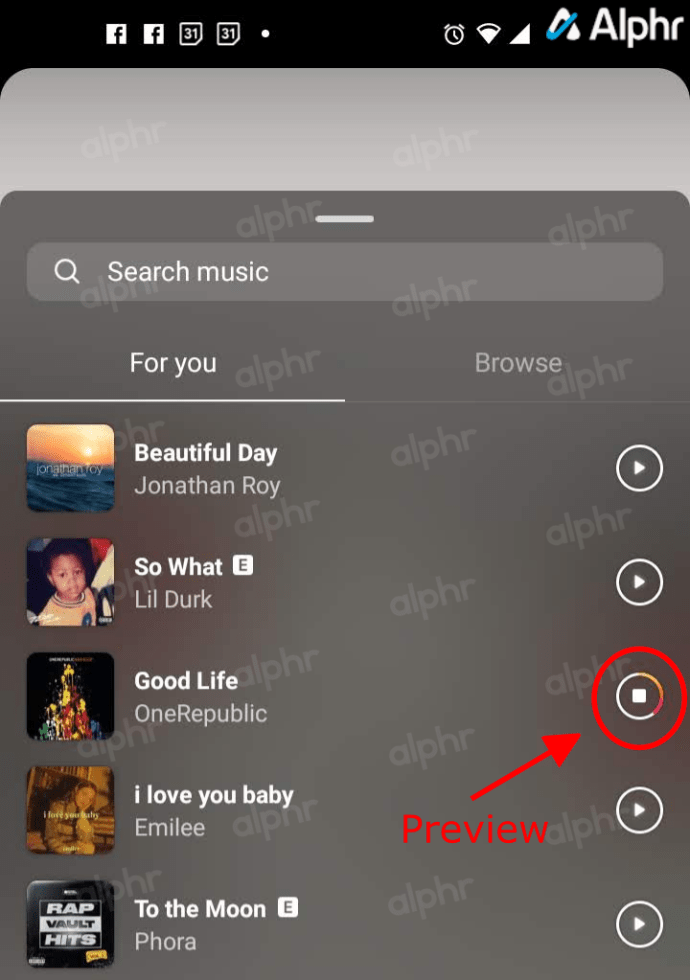Play preview of Beautiful Day
Screen dimensions: 690x980
(x=639, y=468)
